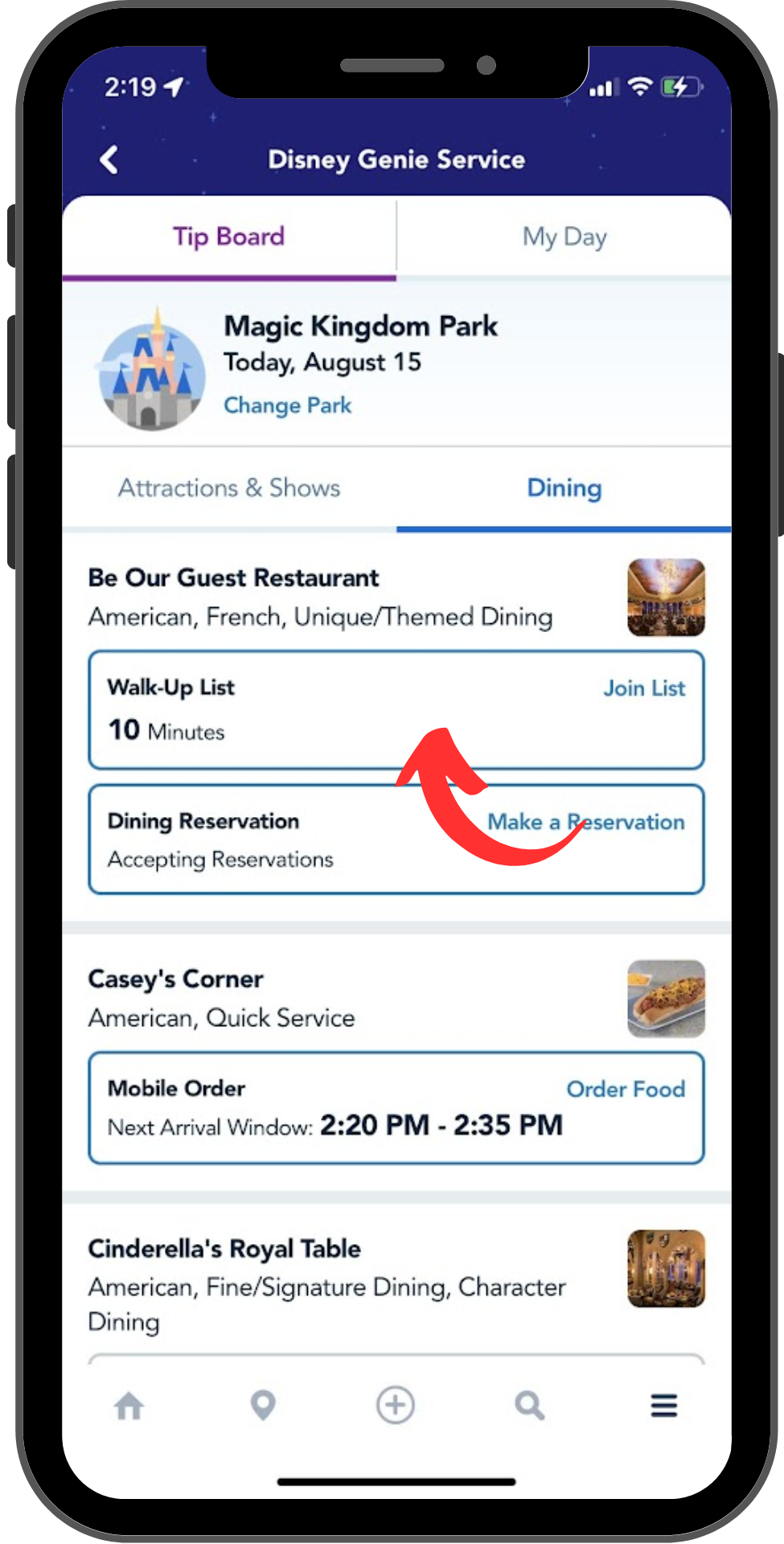The width and height of the screenshot is (784, 1544).
Task: Open the Be Our Guest Restaurant photo
Action: [666, 597]
